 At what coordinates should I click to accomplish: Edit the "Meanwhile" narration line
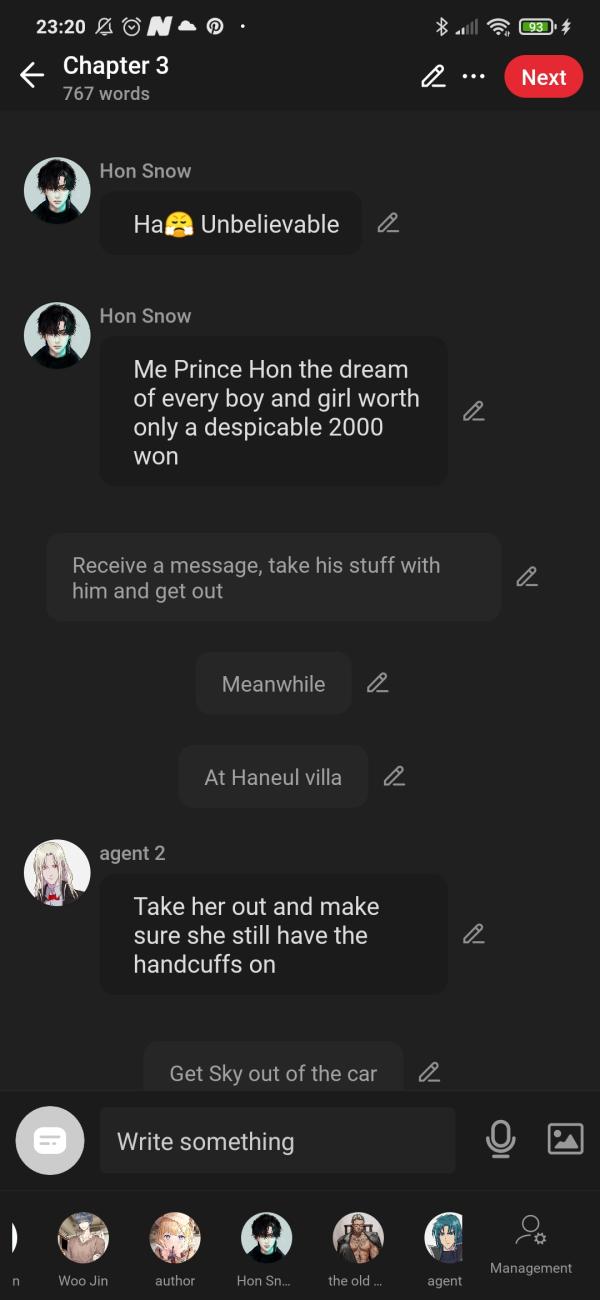[x=377, y=683]
